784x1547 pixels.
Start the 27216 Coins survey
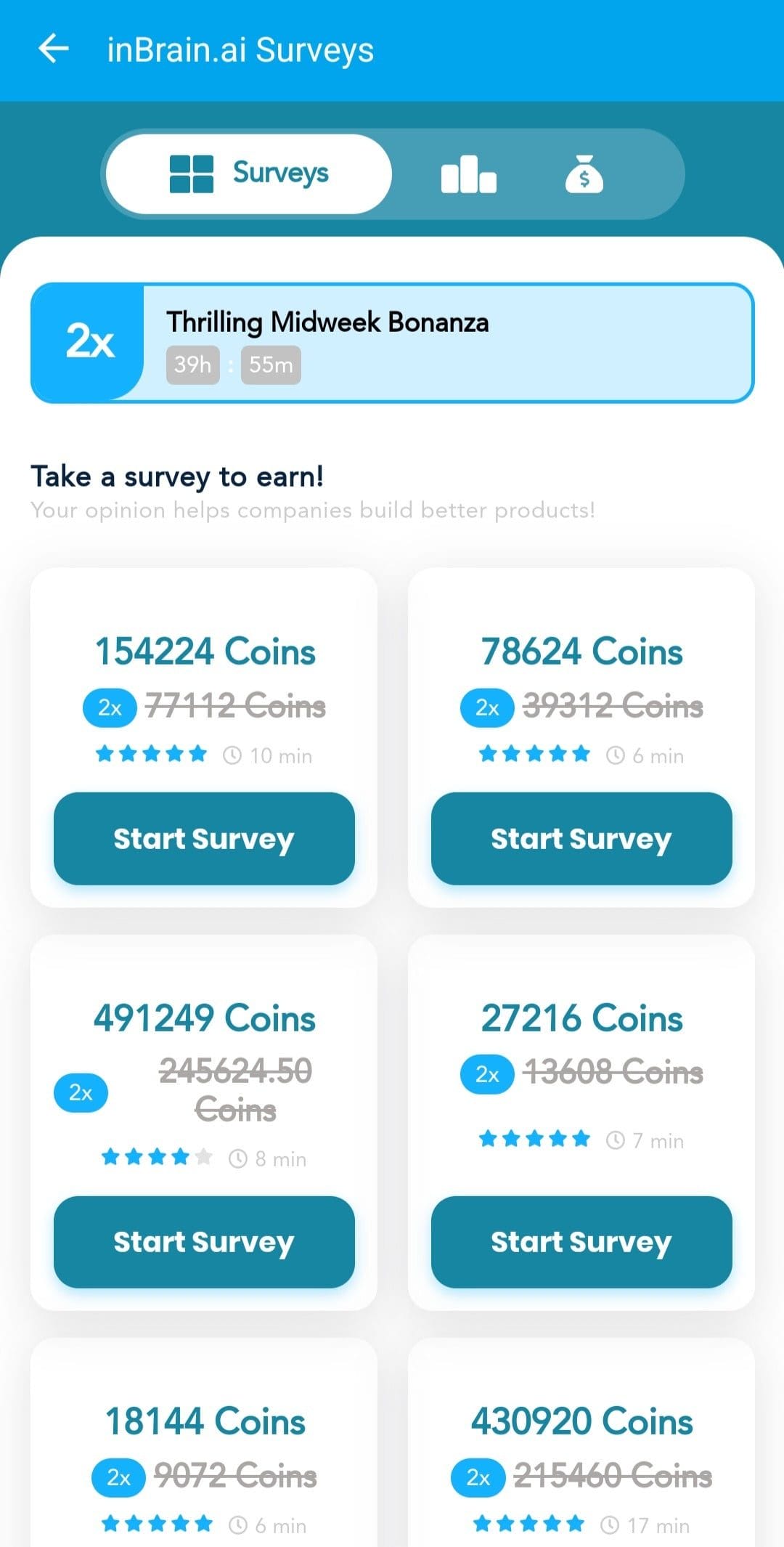(x=581, y=1242)
